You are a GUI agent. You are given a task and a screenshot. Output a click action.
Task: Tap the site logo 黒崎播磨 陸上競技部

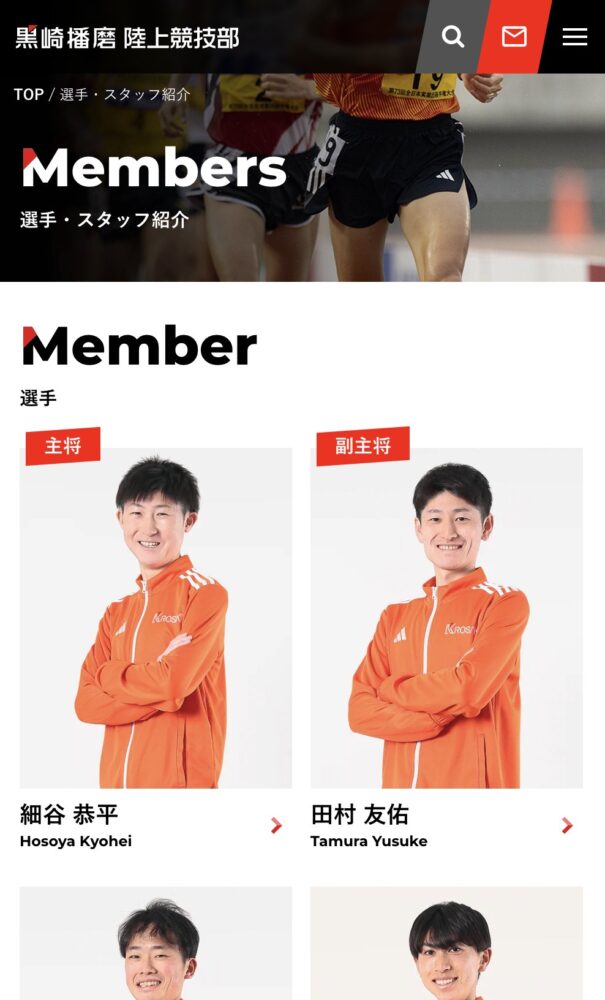pyautogui.click(x=127, y=38)
